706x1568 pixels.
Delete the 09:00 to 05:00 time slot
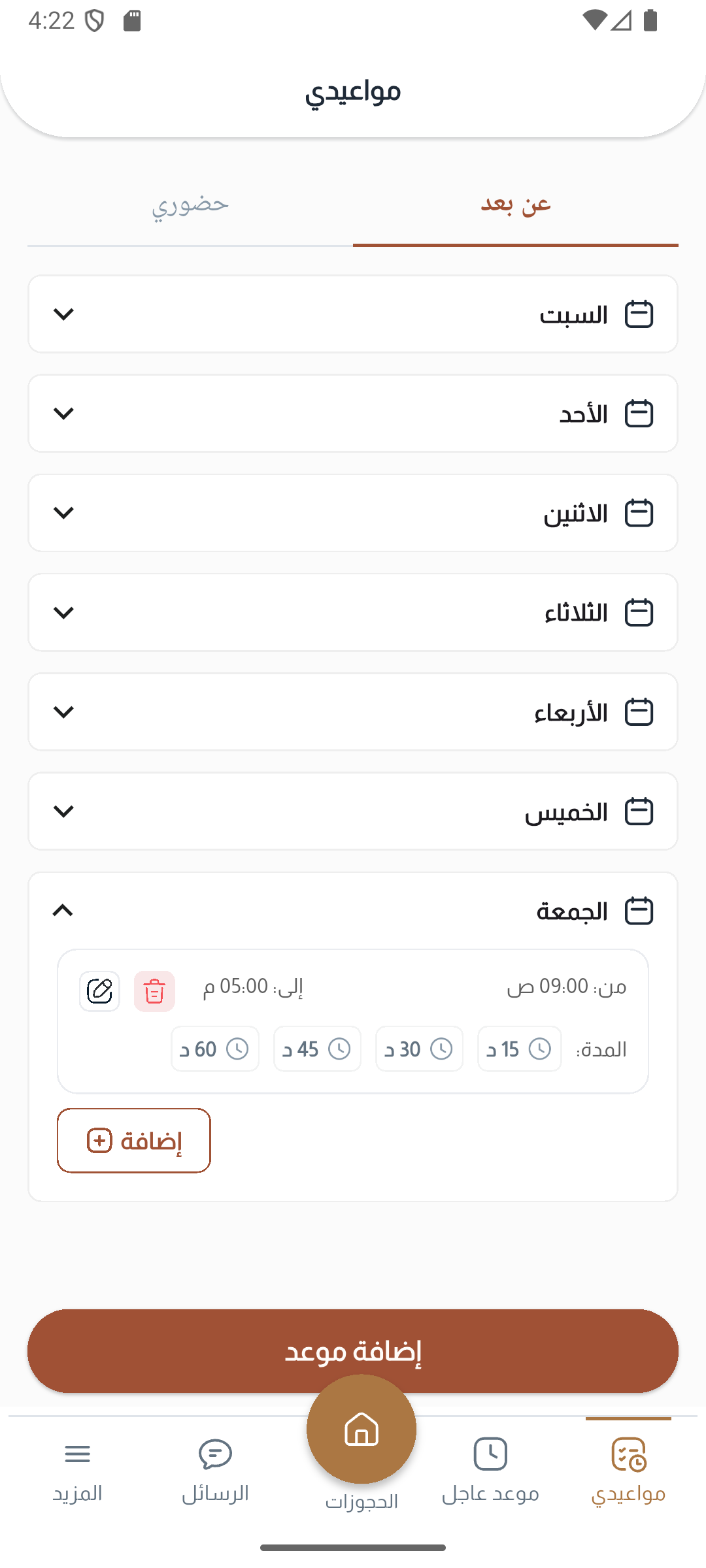(x=154, y=989)
